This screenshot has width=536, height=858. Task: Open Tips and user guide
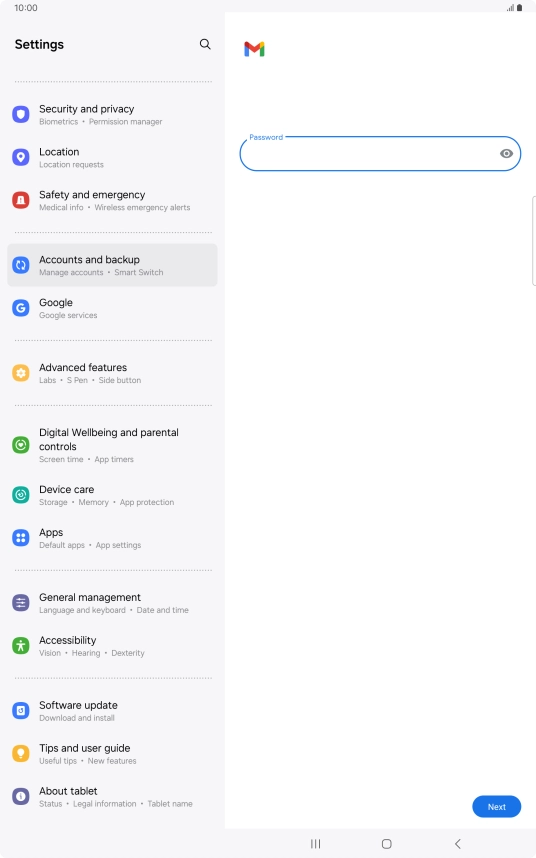point(112,753)
